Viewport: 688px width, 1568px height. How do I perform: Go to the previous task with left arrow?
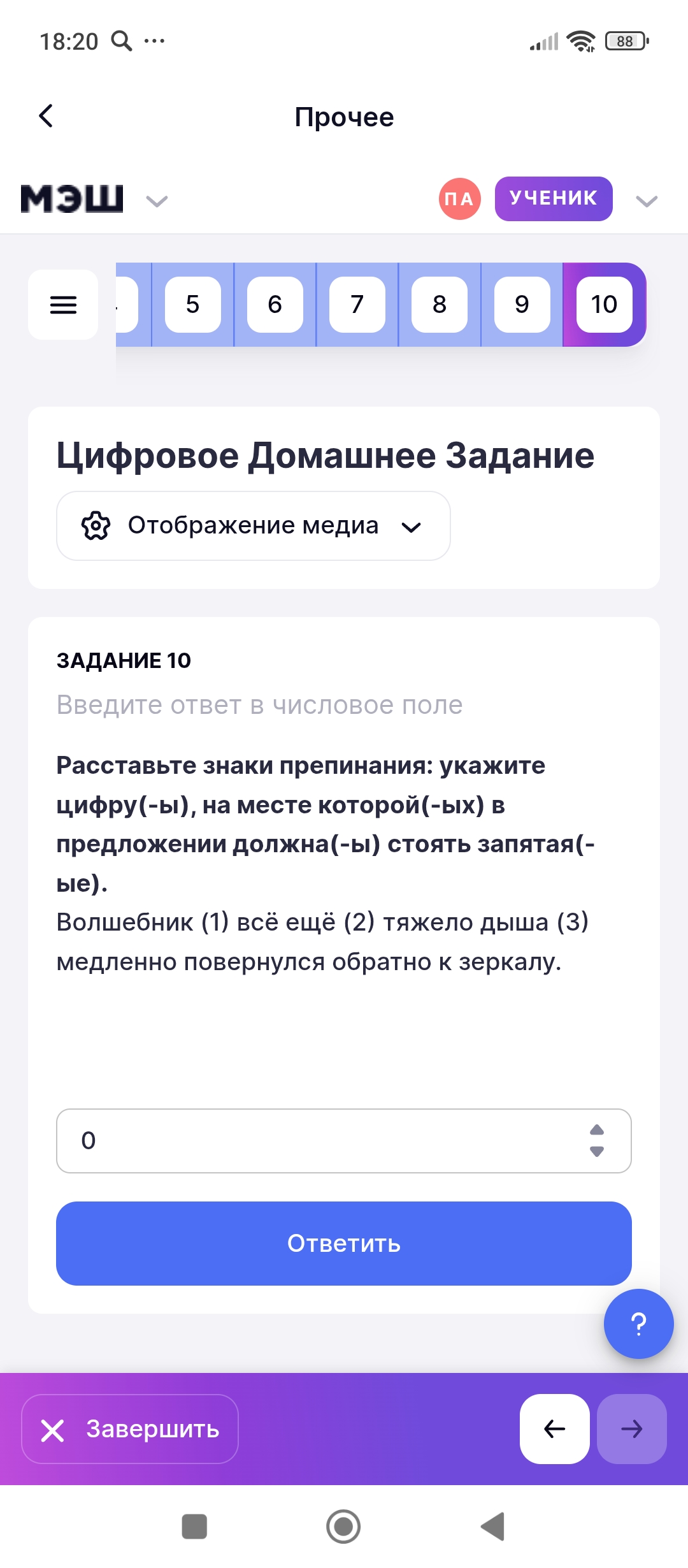(x=554, y=1429)
